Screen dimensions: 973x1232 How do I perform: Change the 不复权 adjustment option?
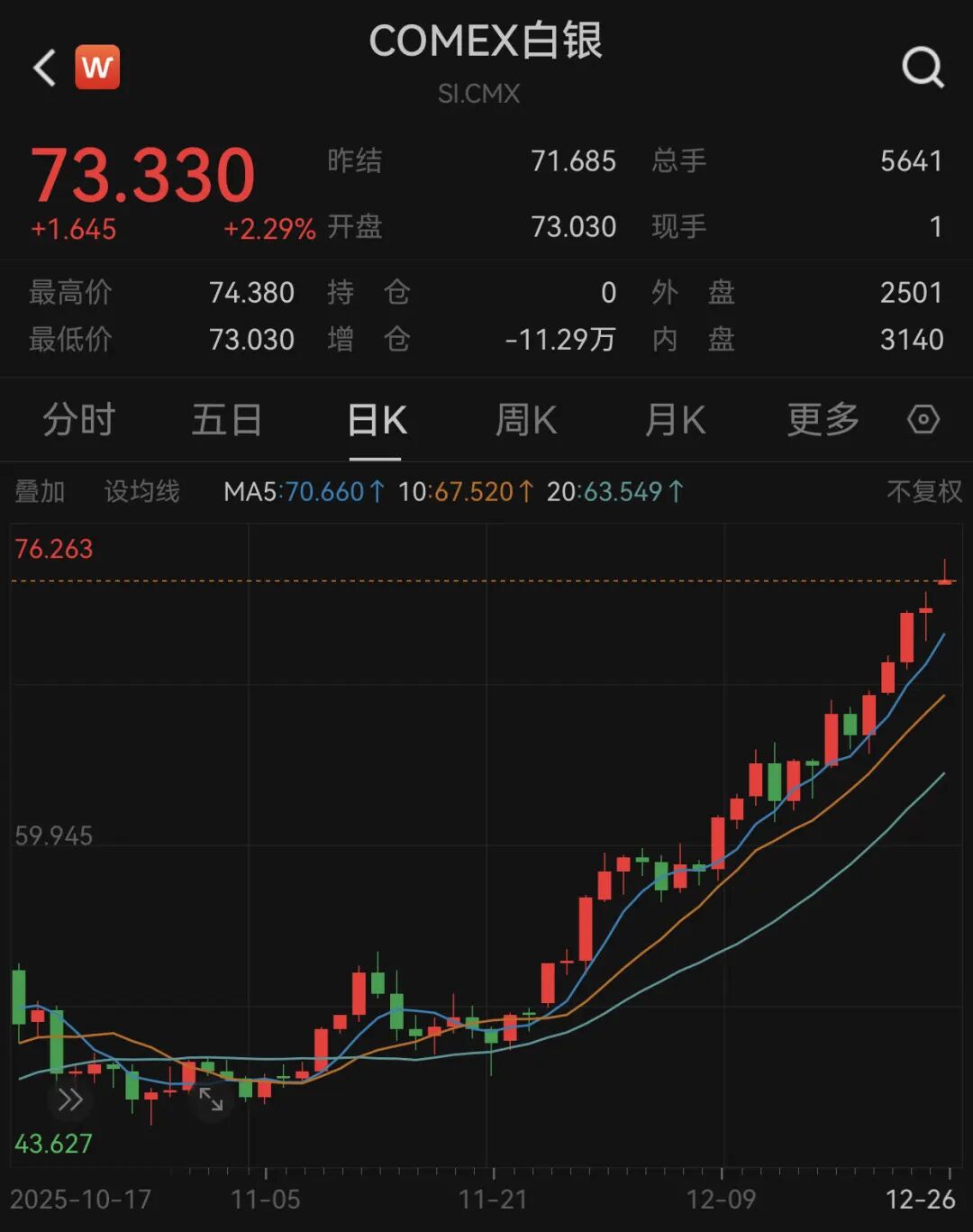923,492
